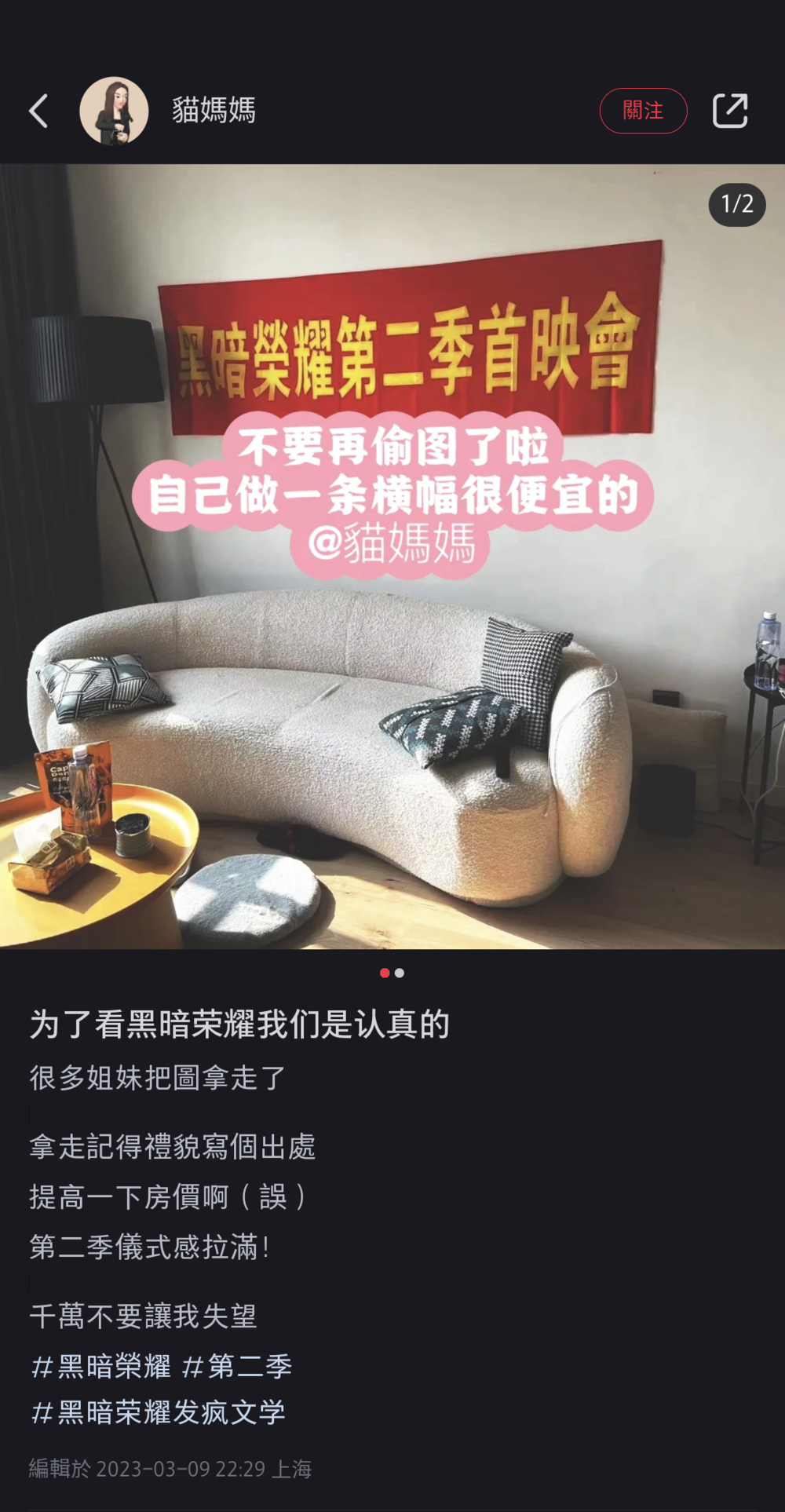Tap the pink caption text on the image

(x=400, y=471)
